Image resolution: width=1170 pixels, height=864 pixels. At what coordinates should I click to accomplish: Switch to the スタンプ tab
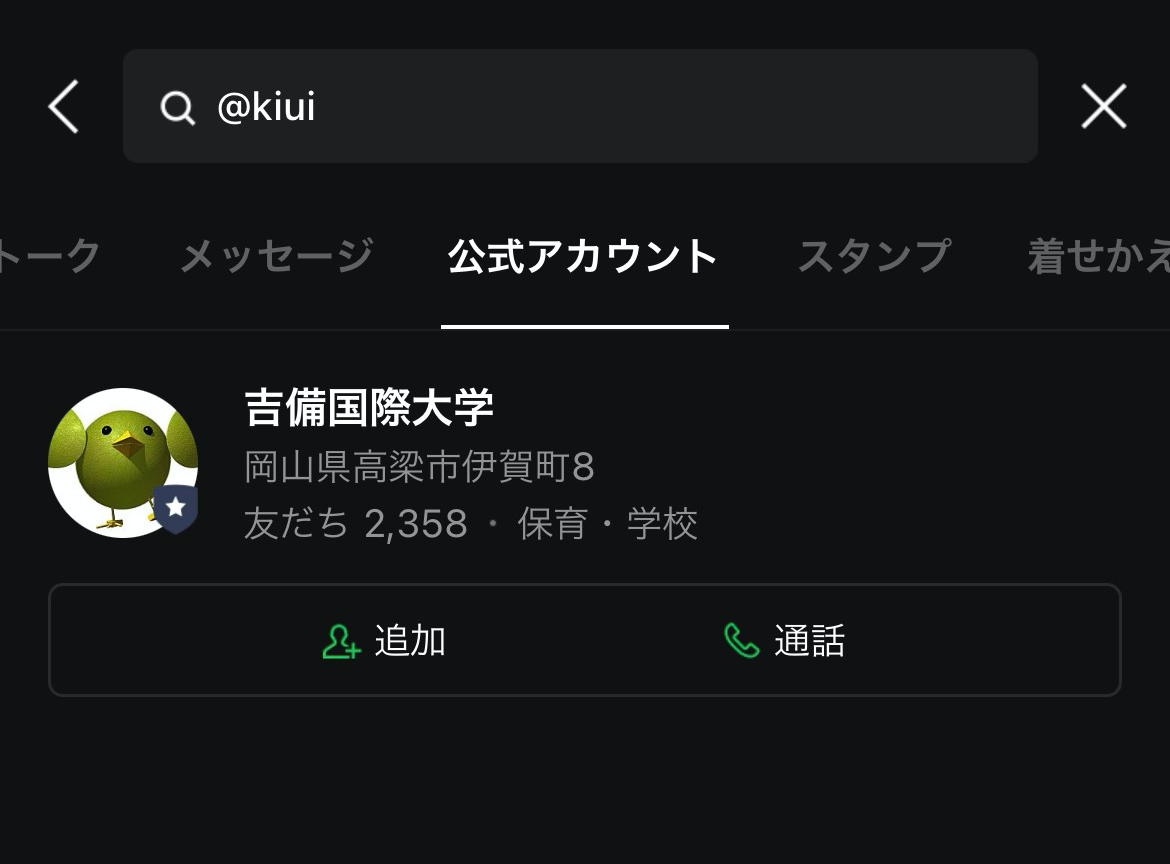click(874, 257)
